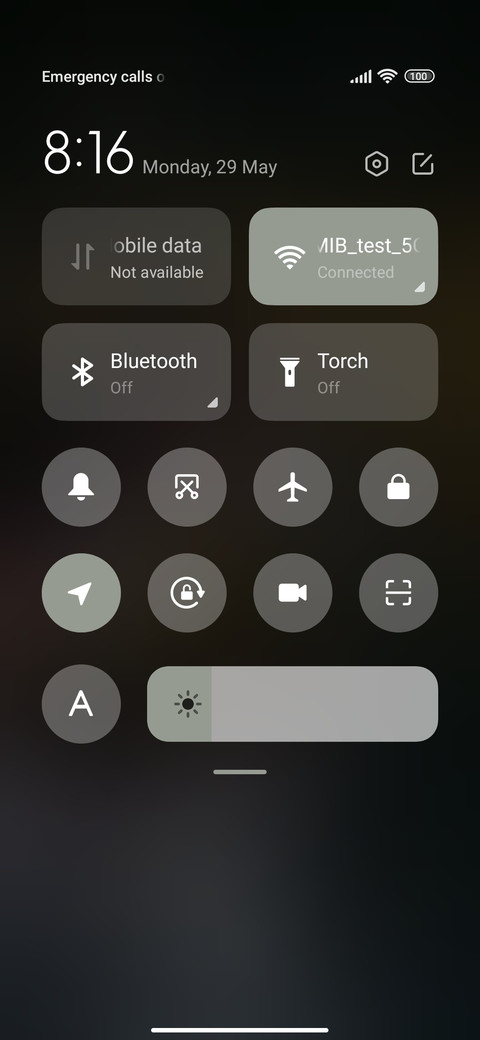Tap the lock screen padlock button

coord(398,488)
